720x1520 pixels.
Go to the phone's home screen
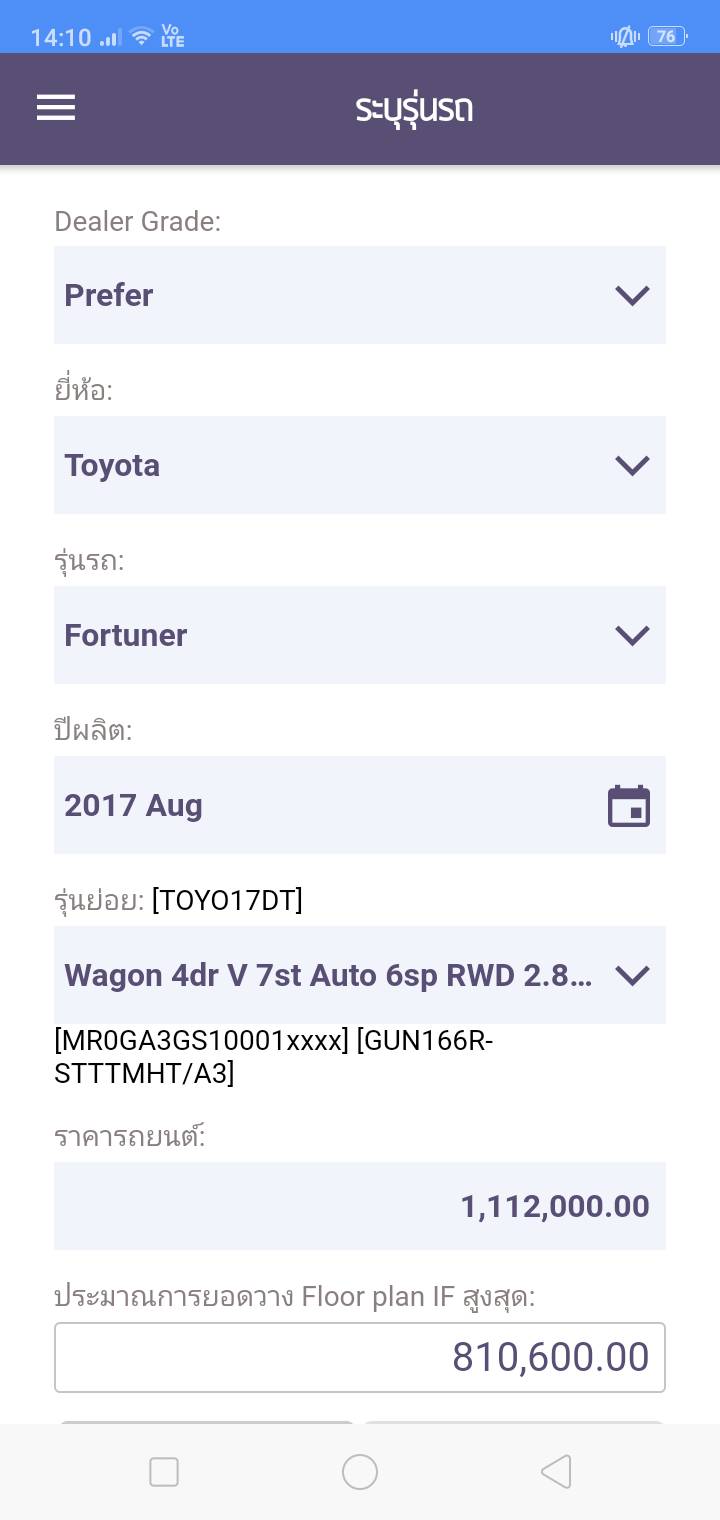point(360,1472)
